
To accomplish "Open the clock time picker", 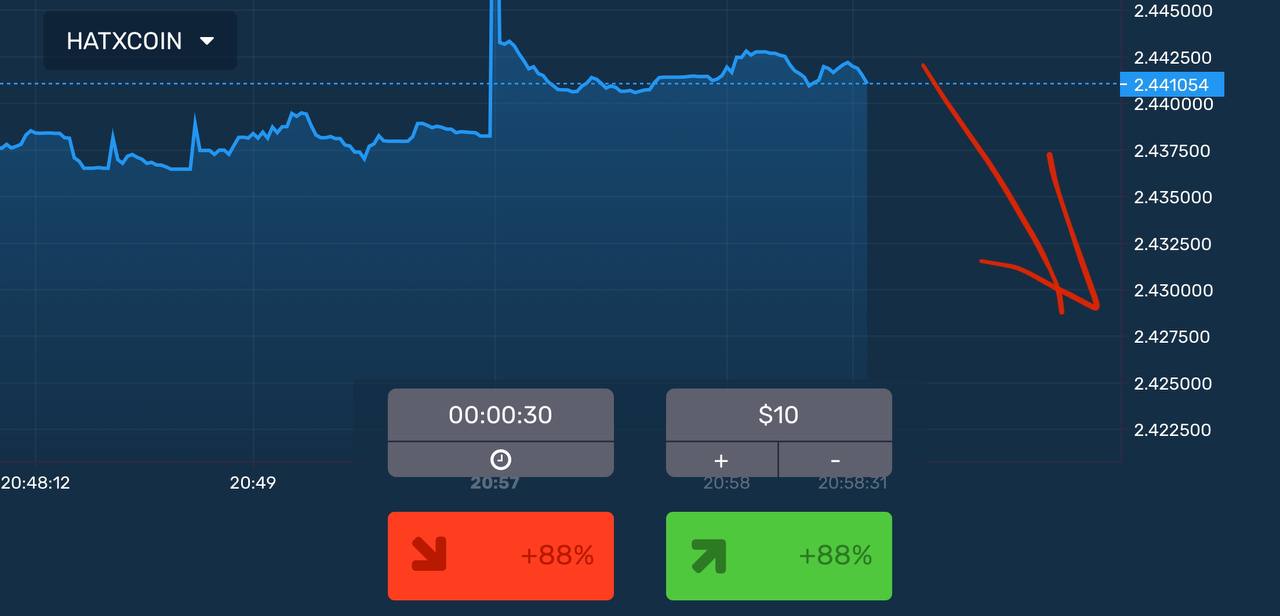I will [500, 459].
